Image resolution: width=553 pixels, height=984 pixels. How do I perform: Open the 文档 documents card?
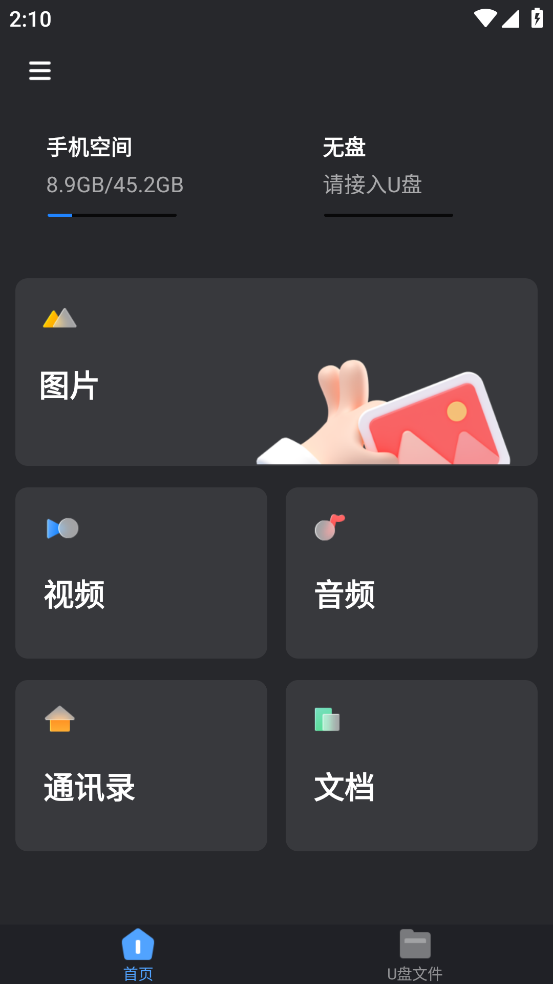412,766
